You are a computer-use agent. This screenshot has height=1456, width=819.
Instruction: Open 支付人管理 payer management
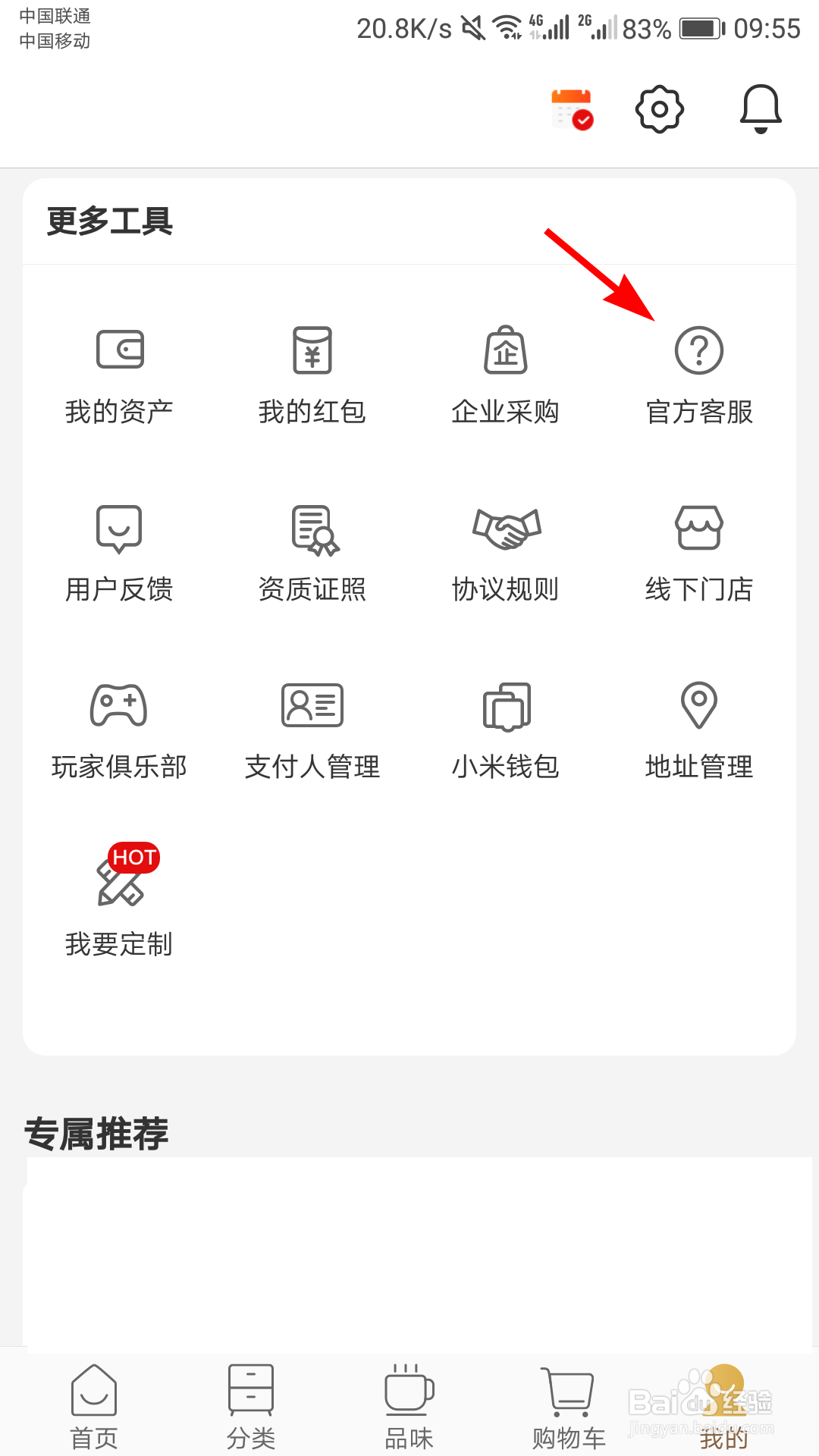coord(312,730)
